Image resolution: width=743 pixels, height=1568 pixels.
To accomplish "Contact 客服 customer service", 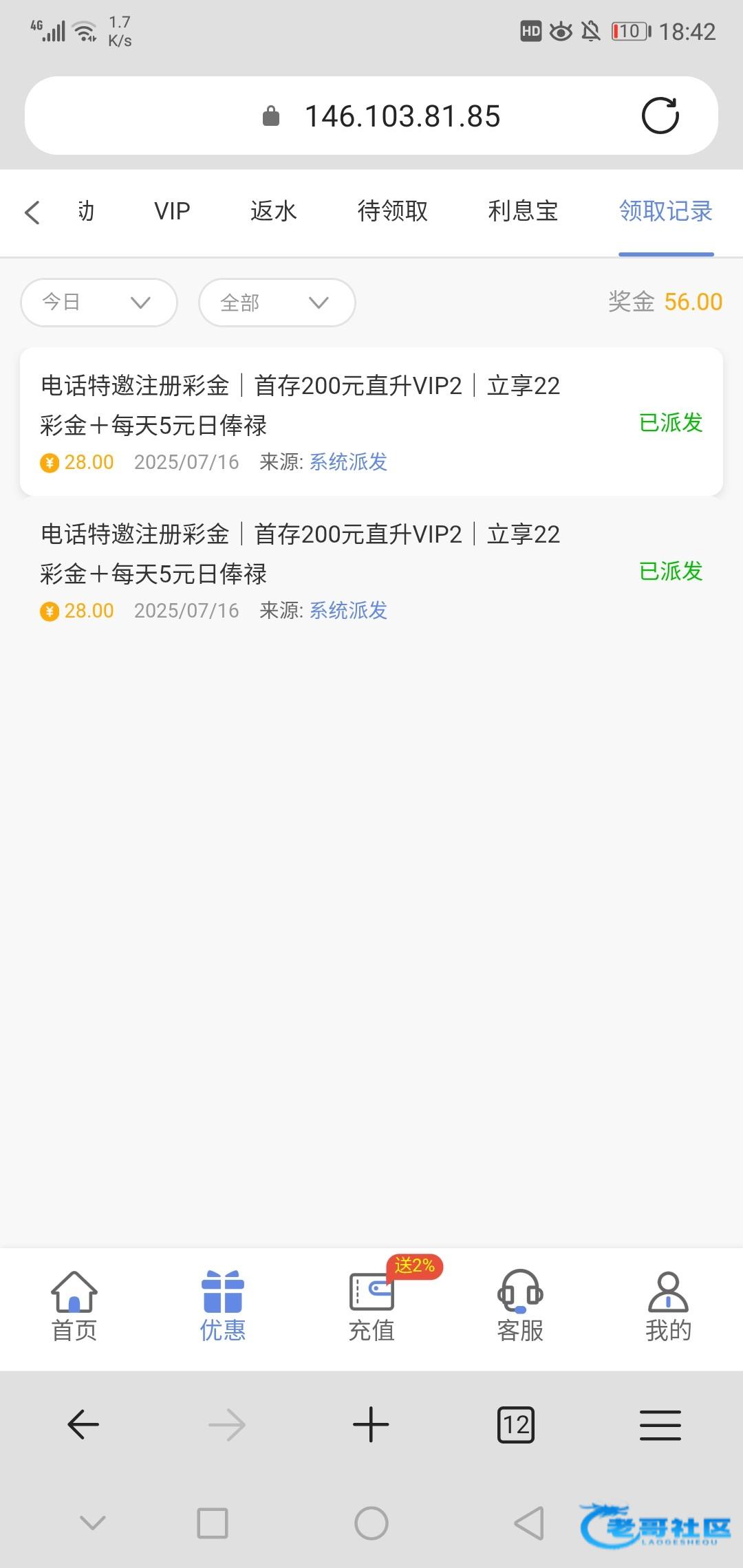I will 520,1307.
